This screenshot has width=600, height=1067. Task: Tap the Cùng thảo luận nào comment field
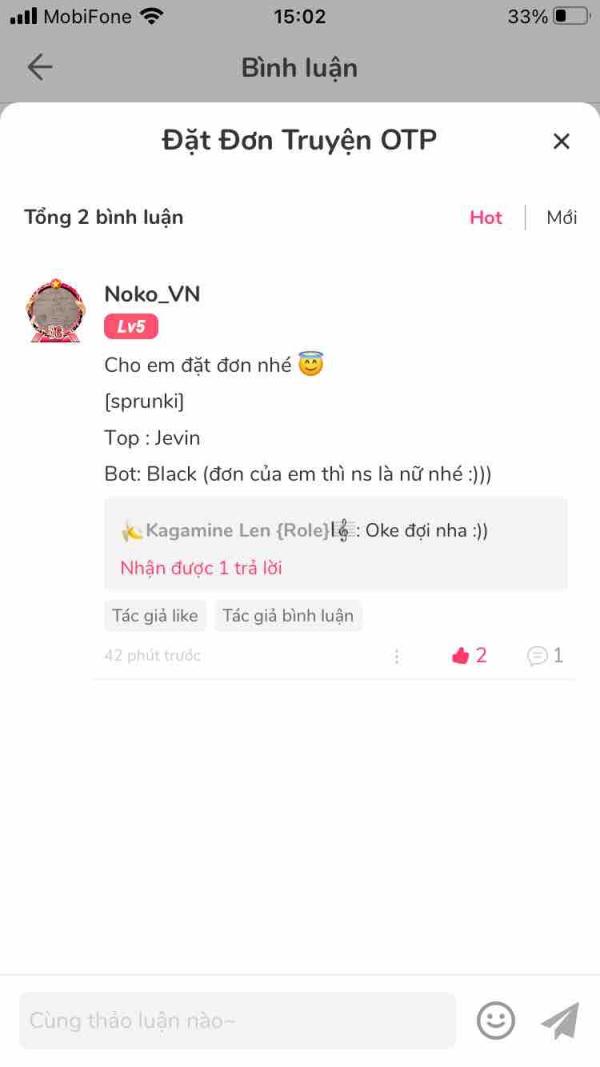[237, 1021]
